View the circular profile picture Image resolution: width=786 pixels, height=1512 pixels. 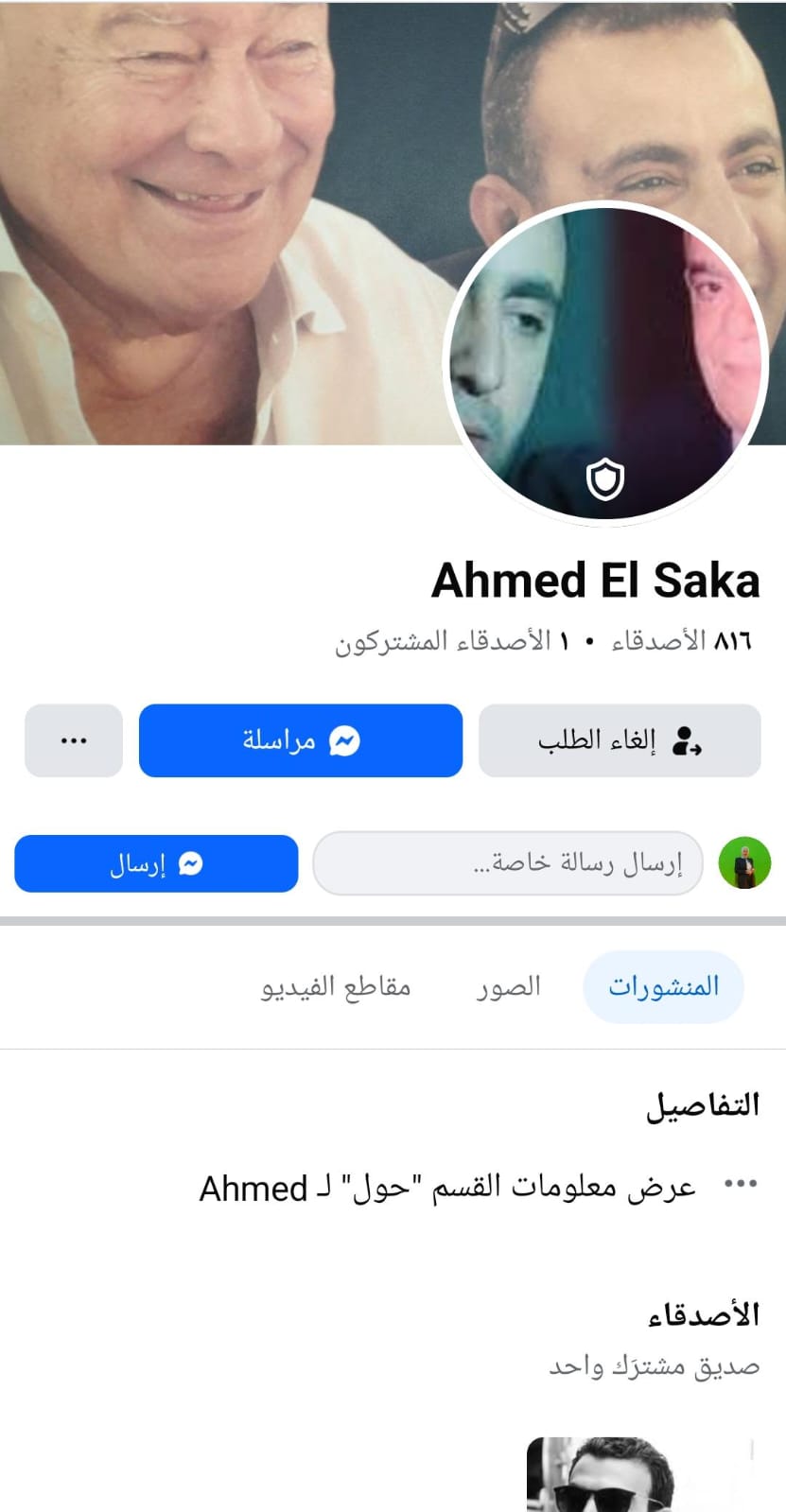pyautogui.click(x=605, y=362)
